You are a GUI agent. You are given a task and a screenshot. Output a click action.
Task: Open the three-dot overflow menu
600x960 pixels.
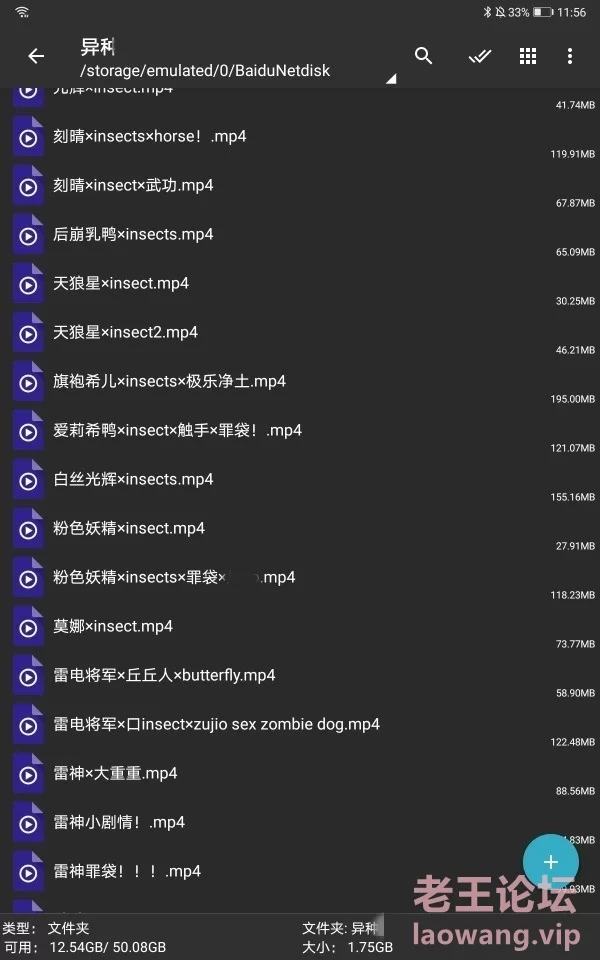[x=570, y=56]
